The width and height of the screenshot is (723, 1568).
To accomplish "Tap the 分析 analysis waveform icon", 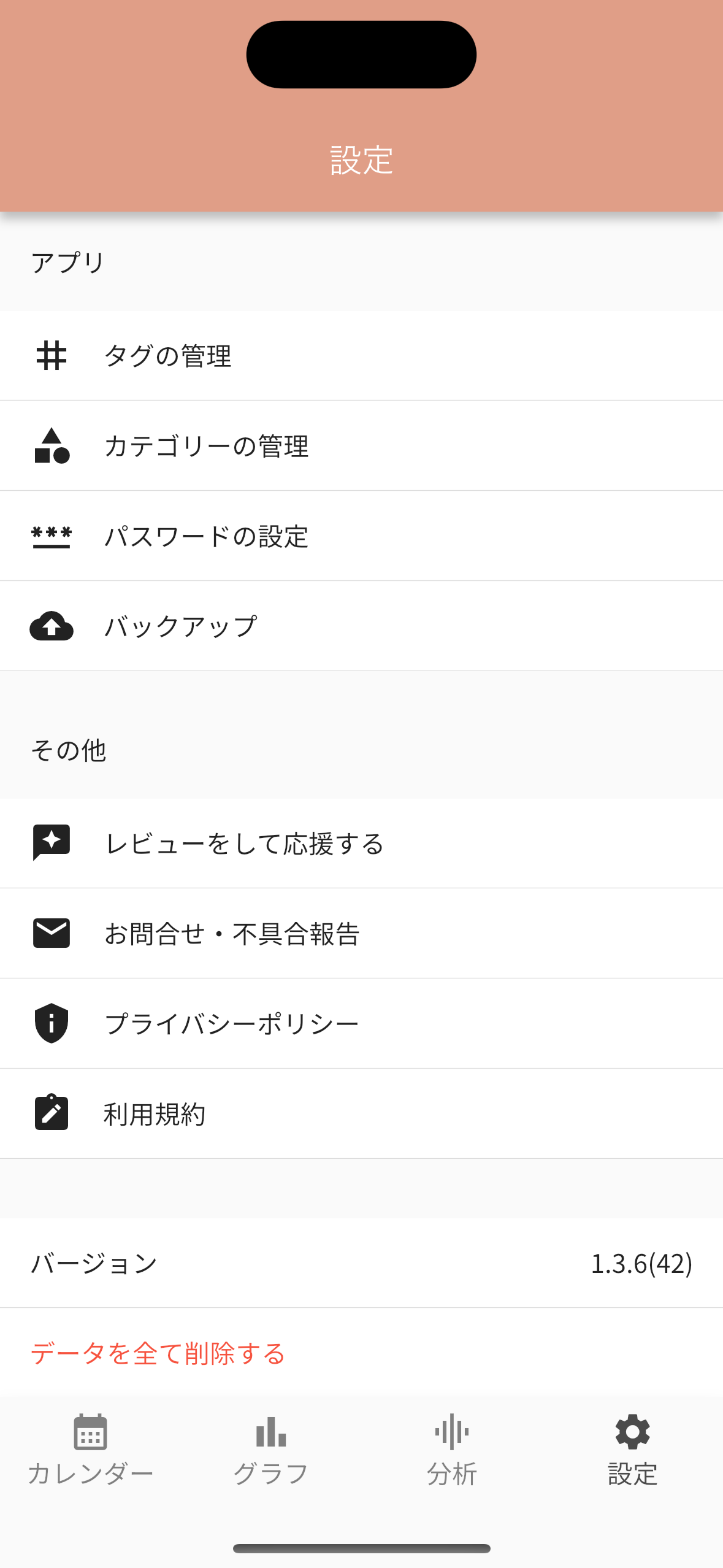I will [x=451, y=1432].
